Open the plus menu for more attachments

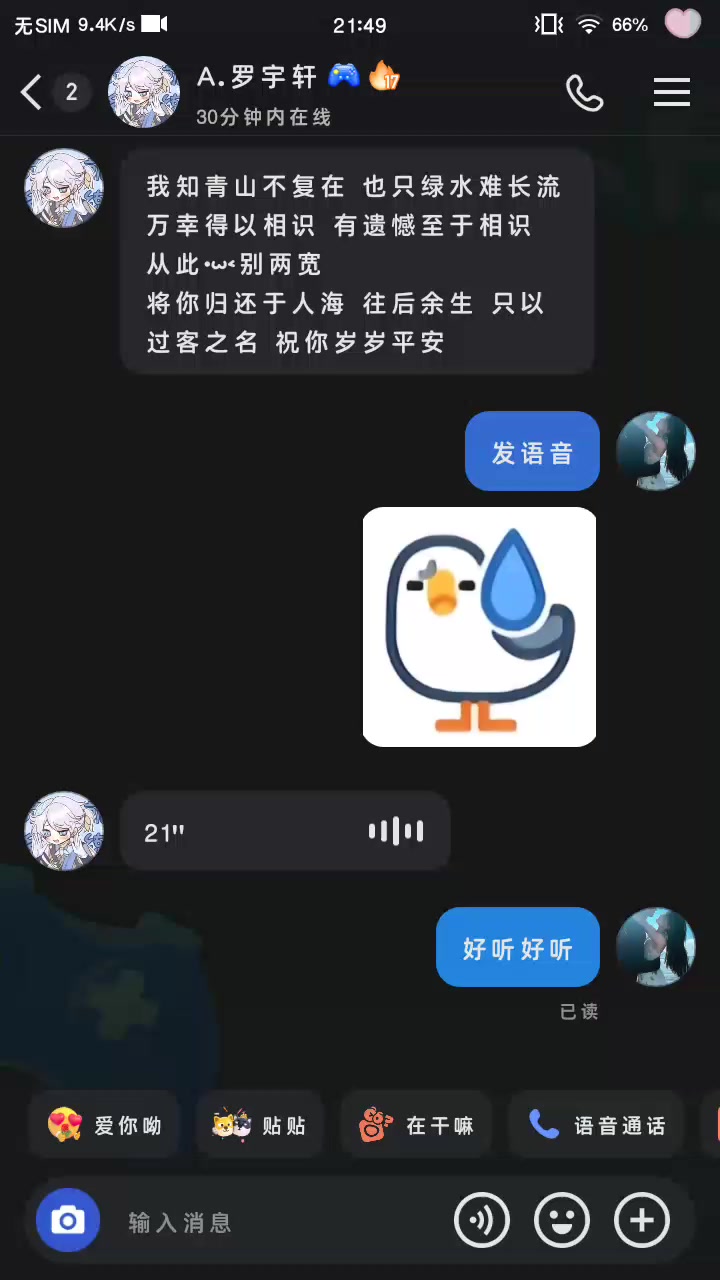point(642,1220)
